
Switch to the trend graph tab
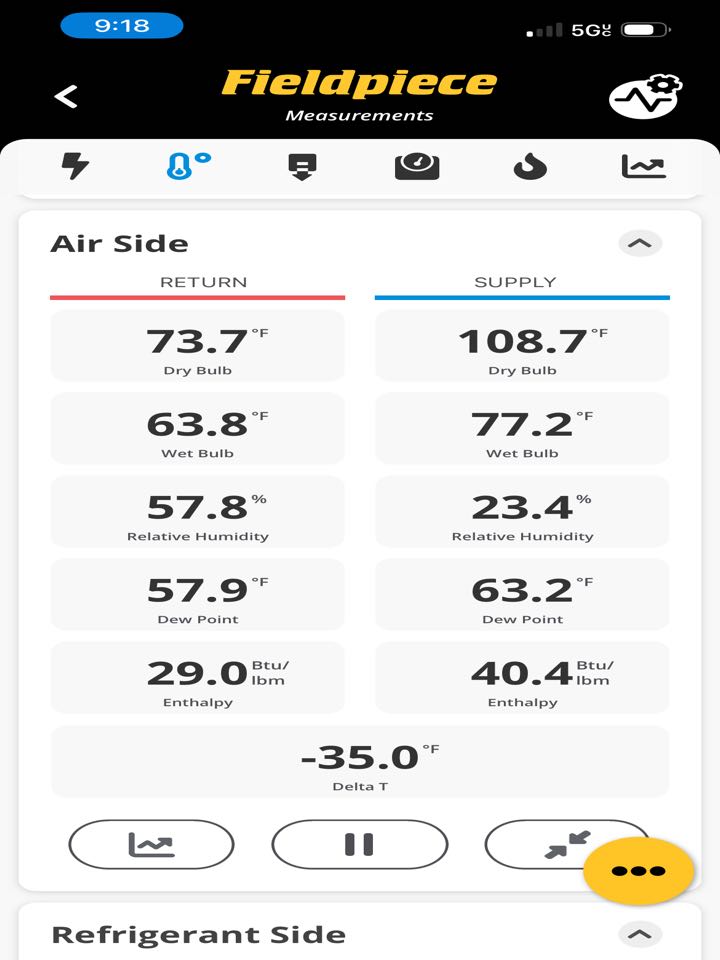coord(644,166)
